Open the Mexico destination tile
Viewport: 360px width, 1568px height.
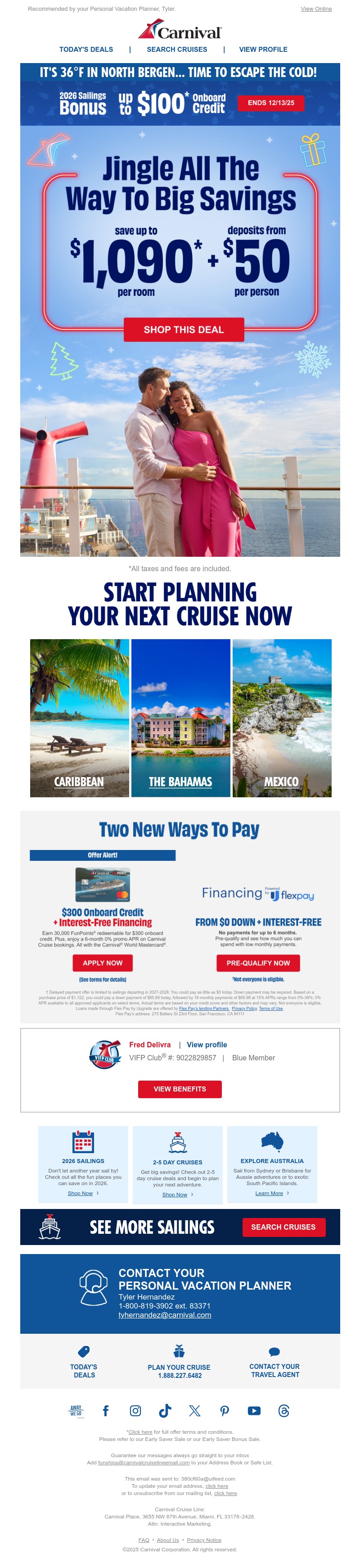(282, 718)
